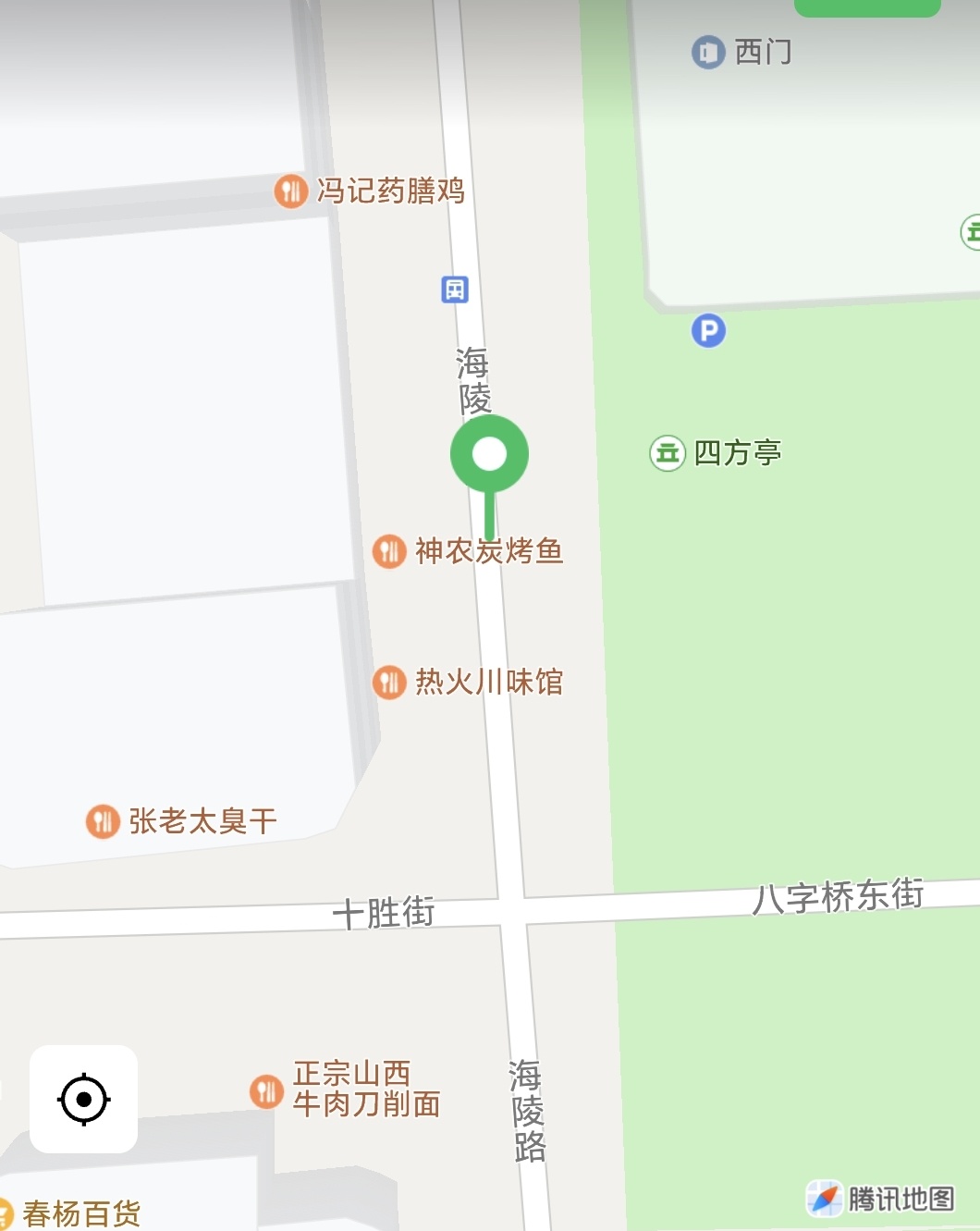
Task: Open 冯记药膳鸡 restaurant marker
Action: pos(290,191)
